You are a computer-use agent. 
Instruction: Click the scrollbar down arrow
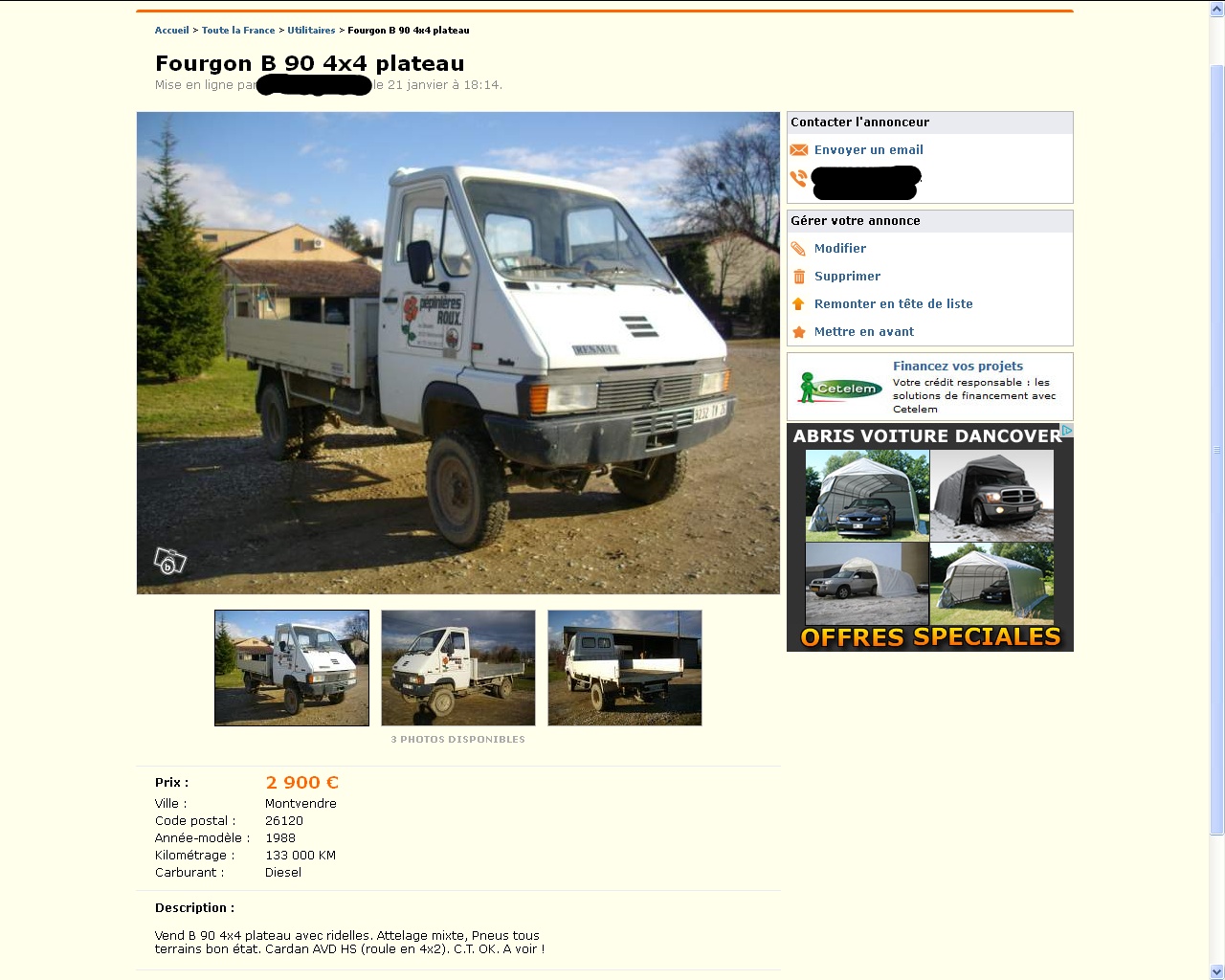pyautogui.click(x=1216, y=971)
